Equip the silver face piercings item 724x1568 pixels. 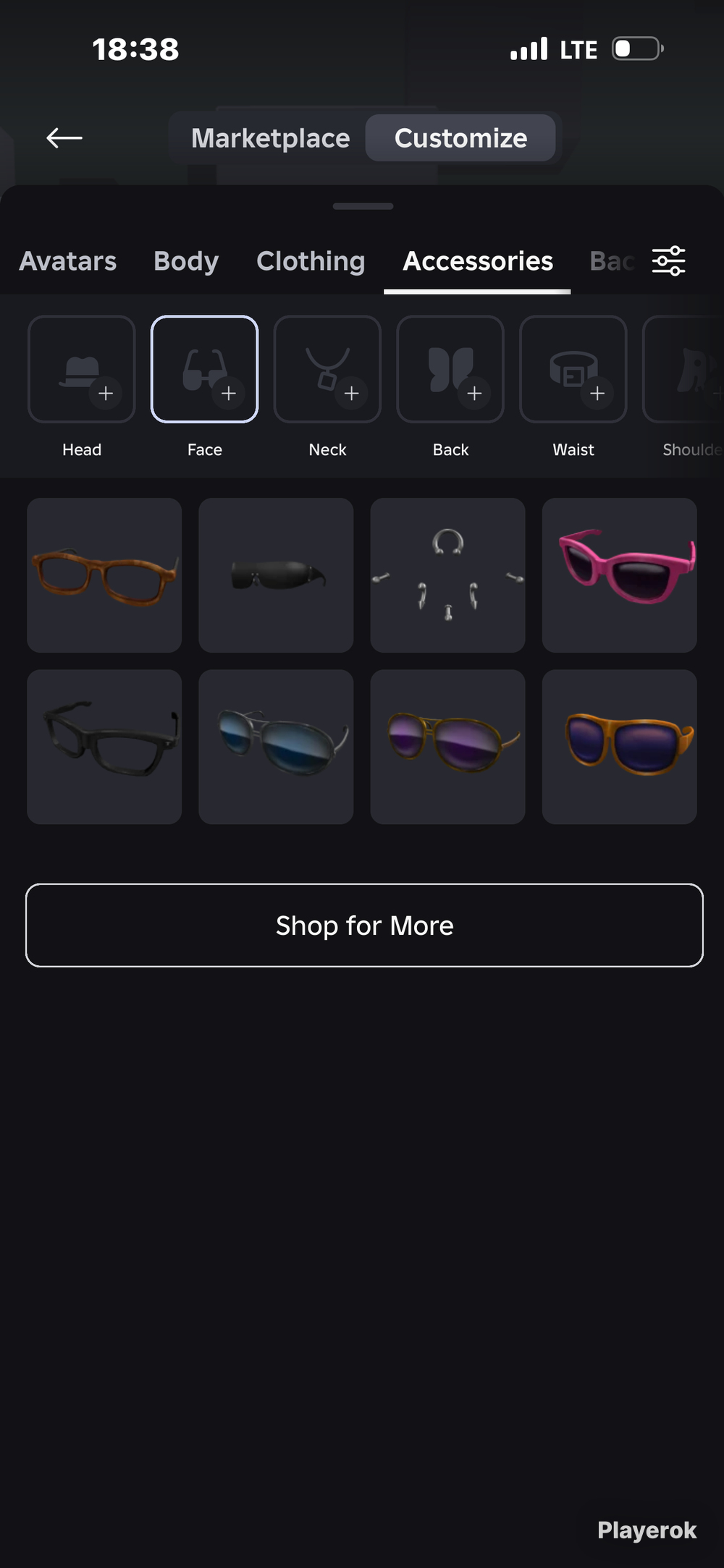tap(447, 575)
